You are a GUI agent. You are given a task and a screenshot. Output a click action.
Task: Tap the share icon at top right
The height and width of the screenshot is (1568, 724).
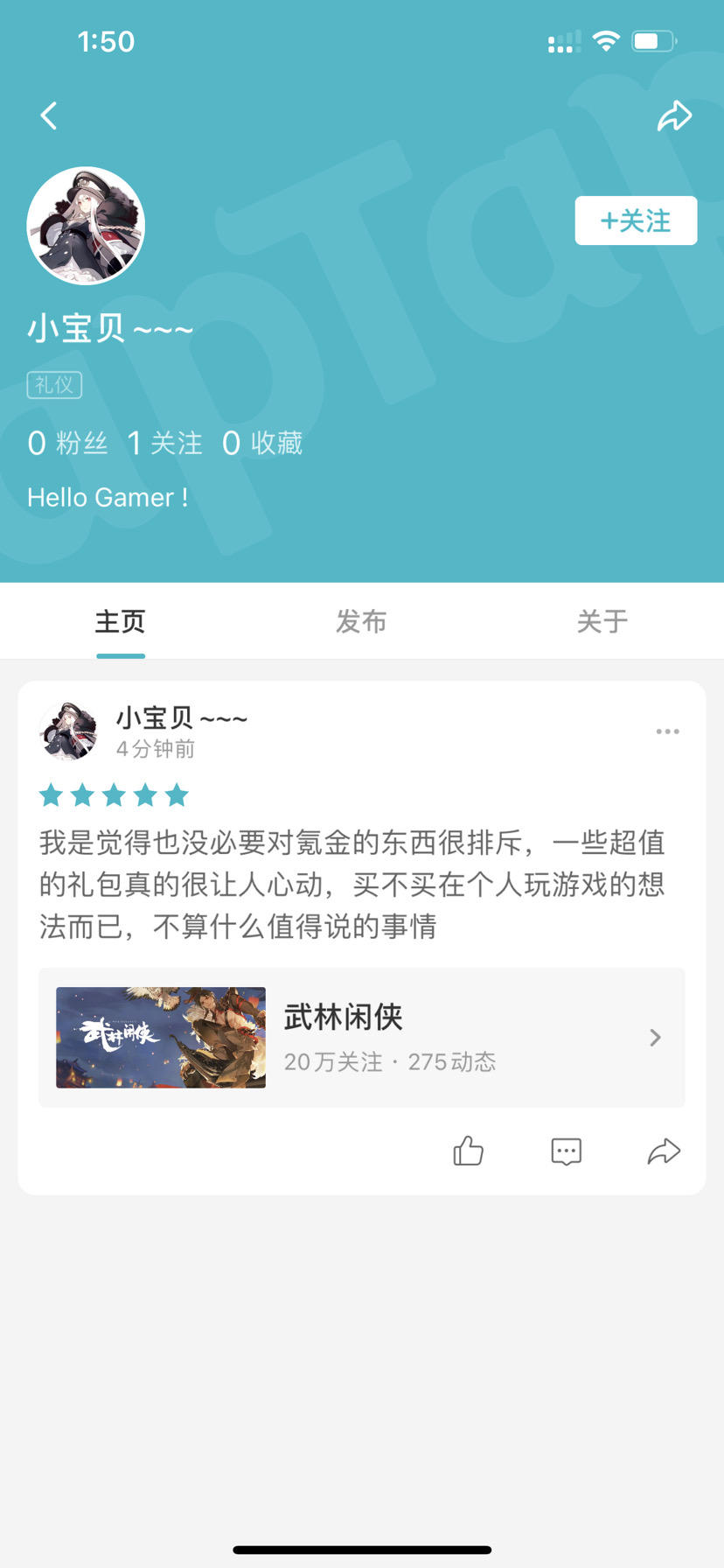674,115
